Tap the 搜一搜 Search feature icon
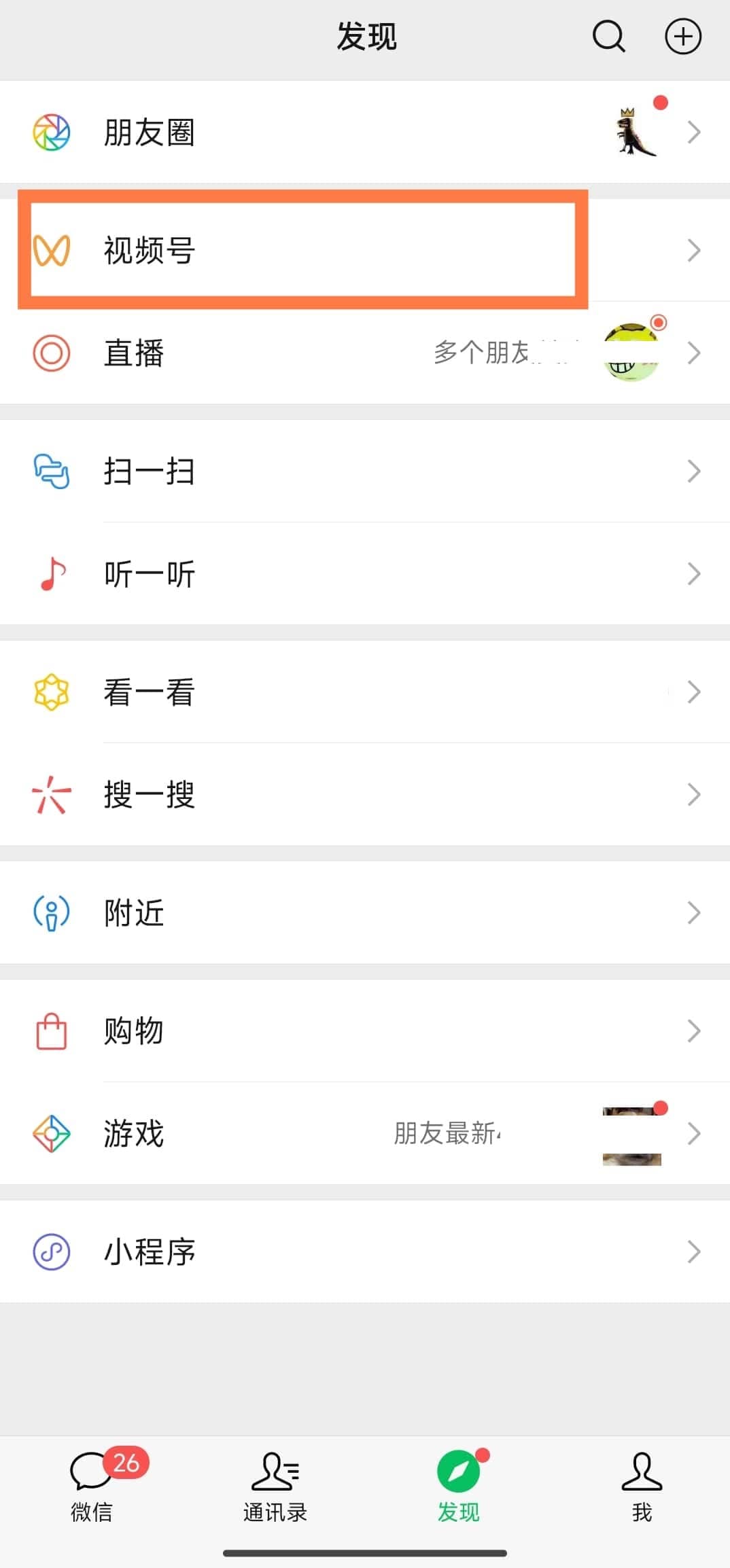Image resolution: width=730 pixels, height=1568 pixels. (x=51, y=794)
